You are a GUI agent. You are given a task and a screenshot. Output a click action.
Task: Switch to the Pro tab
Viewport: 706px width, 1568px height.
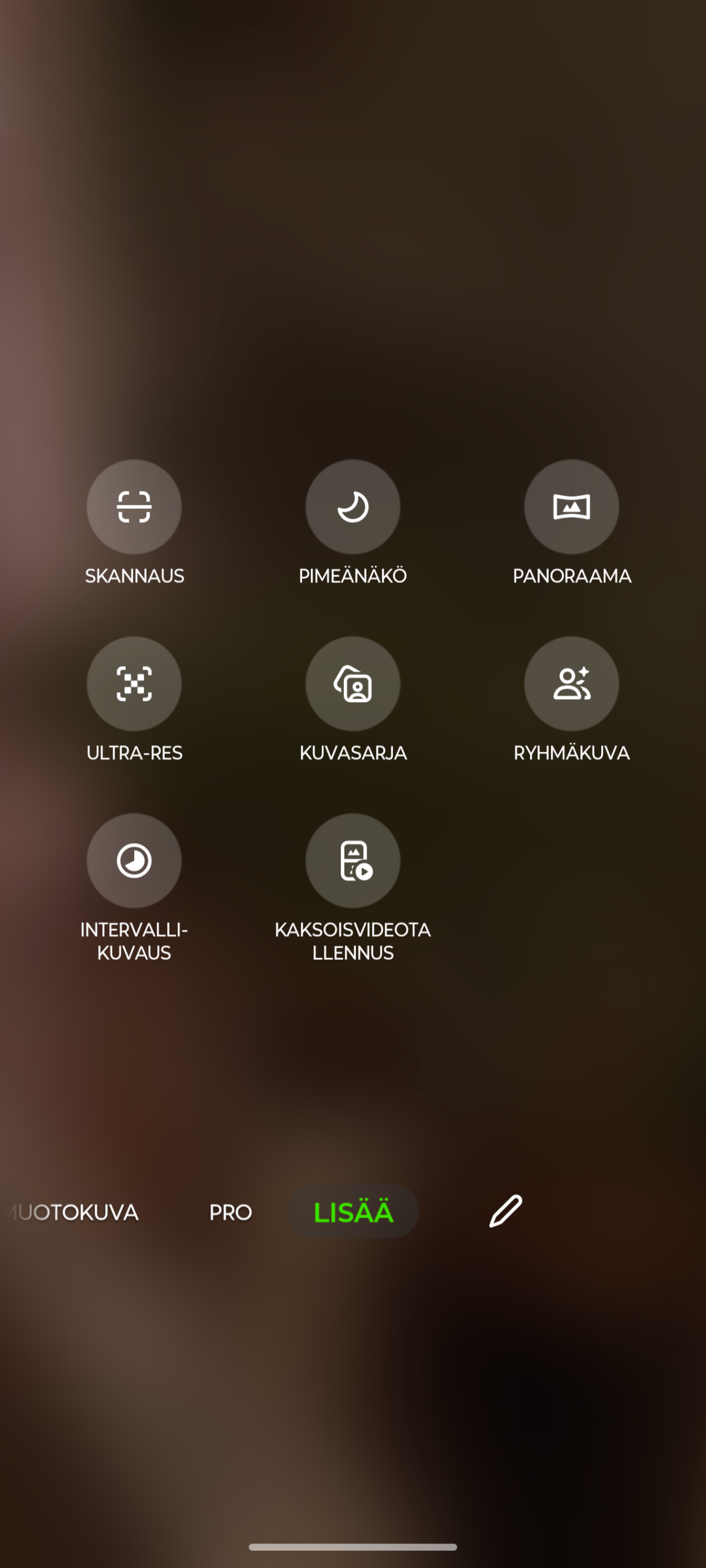click(x=230, y=1212)
